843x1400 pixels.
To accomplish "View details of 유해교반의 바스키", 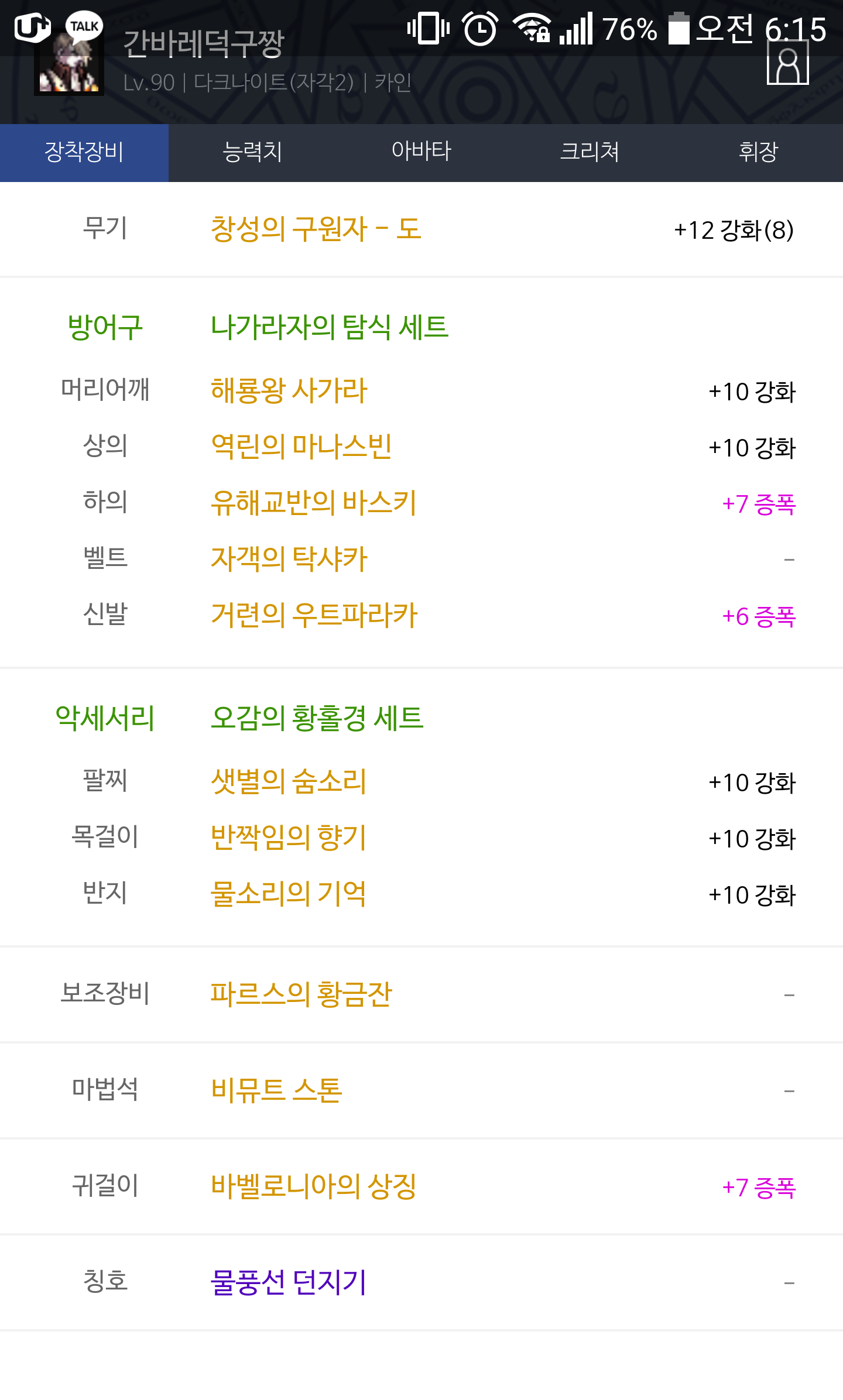I will click(x=313, y=503).
